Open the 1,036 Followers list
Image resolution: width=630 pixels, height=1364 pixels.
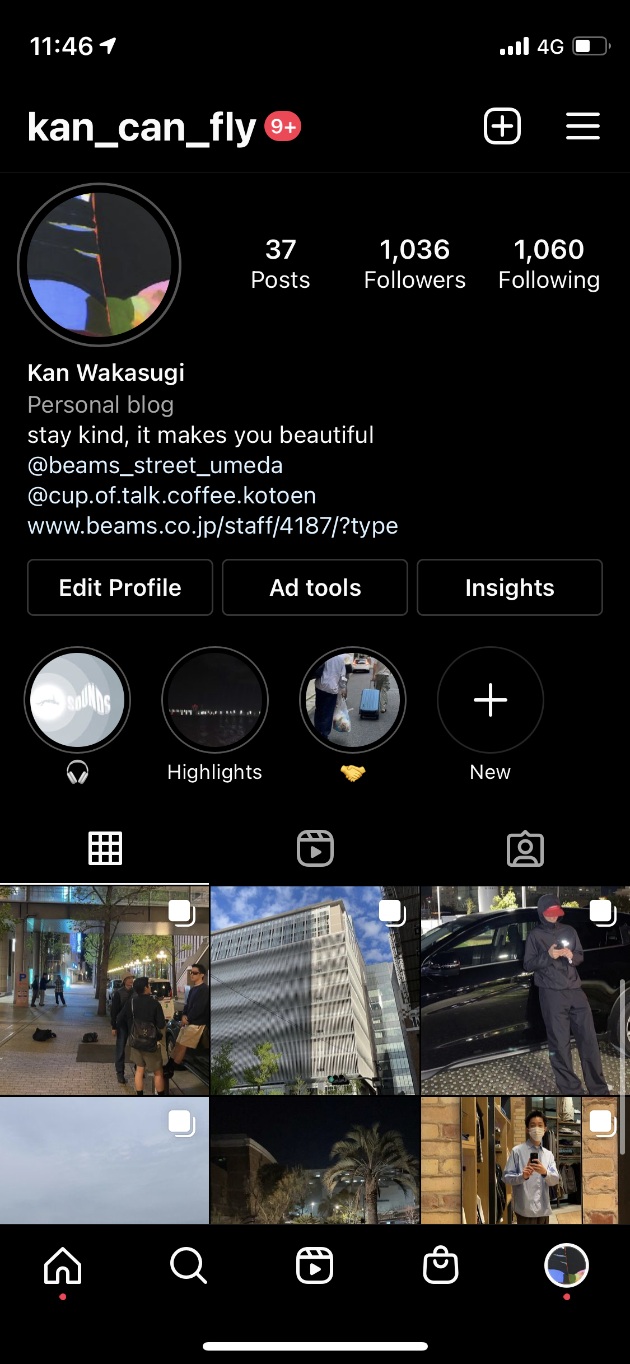pyautogui.click(x=414, y=264)
